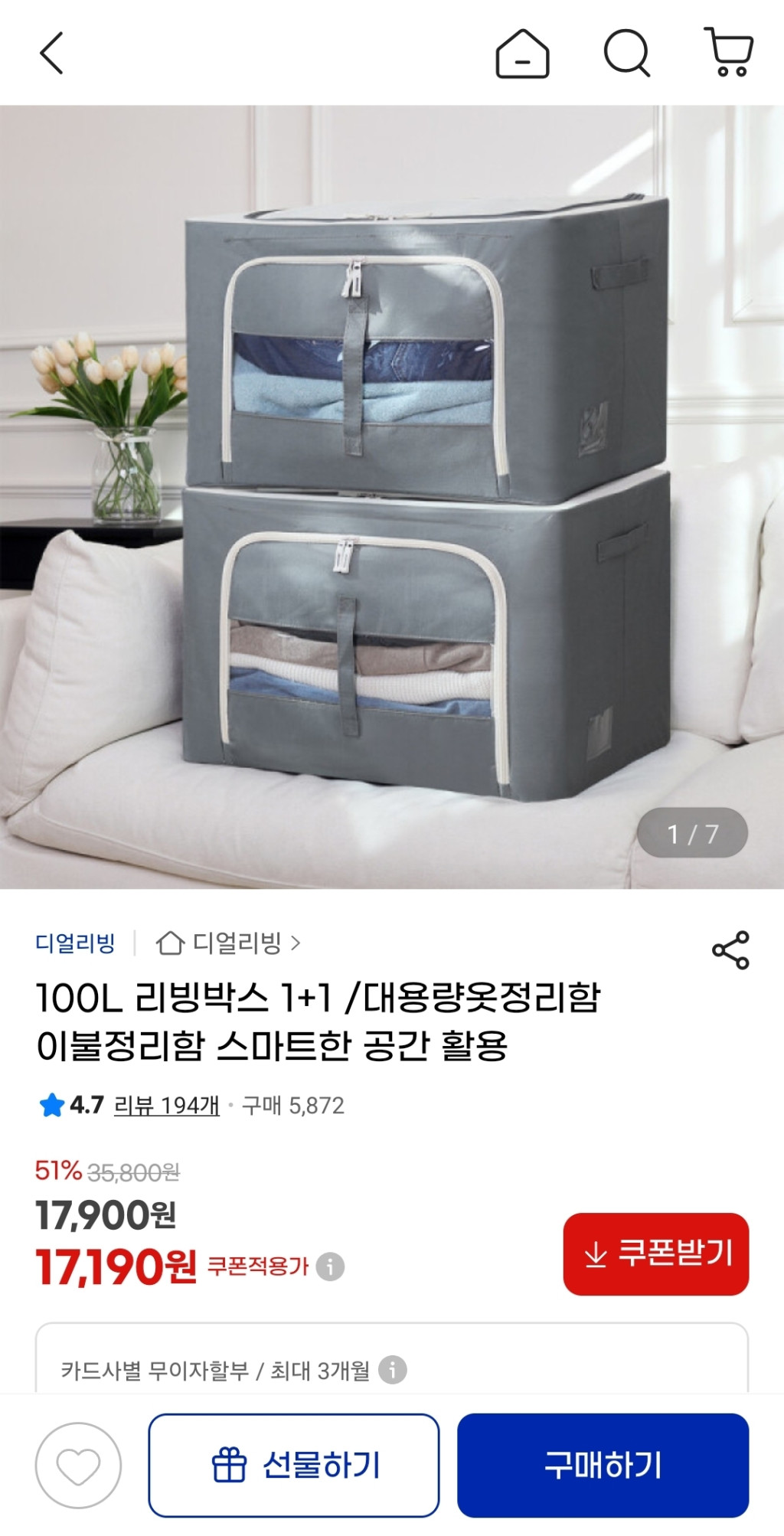This screenshot has height=1536, width=784.
Task: Open the search magnifier icon
Action: [x=626, y=54]
